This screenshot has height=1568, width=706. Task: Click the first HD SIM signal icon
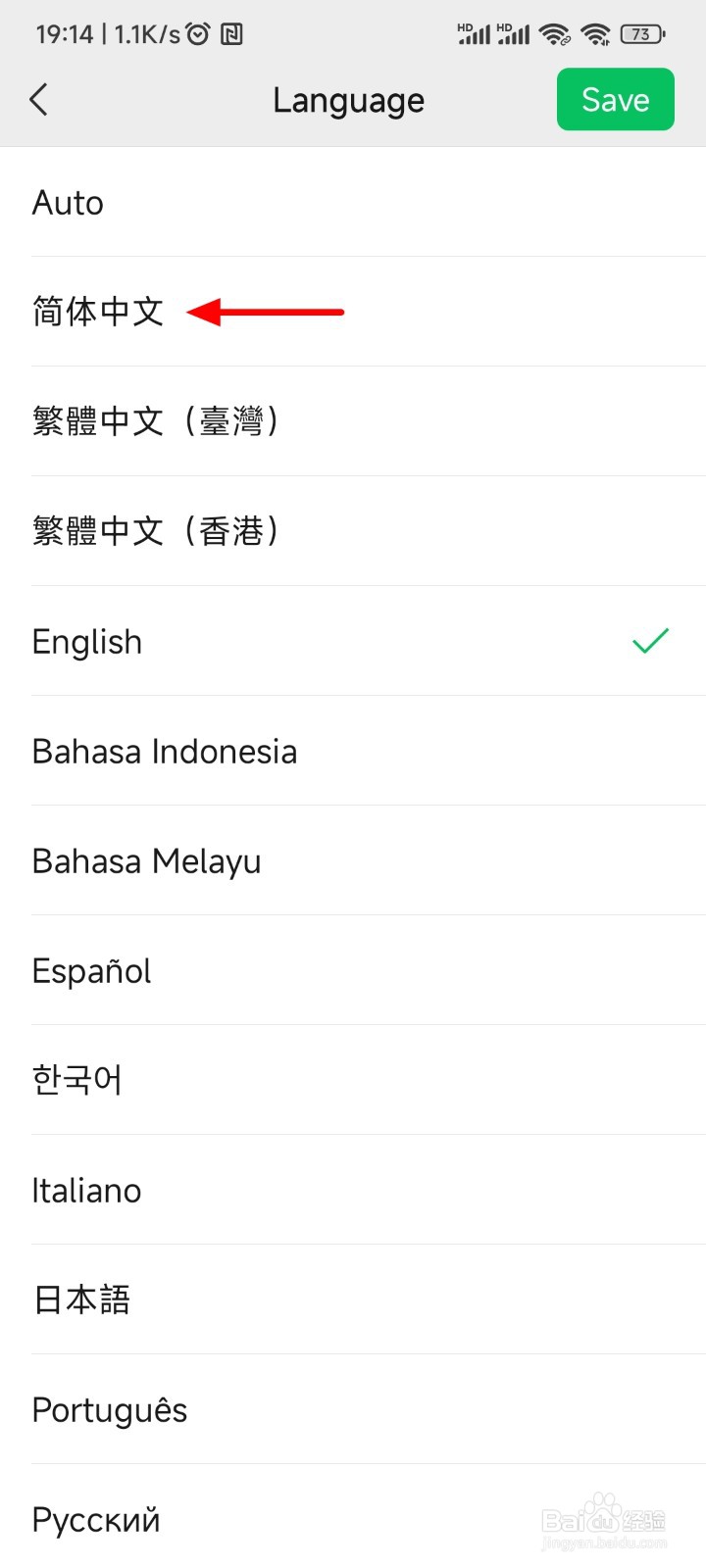point(474,32)
